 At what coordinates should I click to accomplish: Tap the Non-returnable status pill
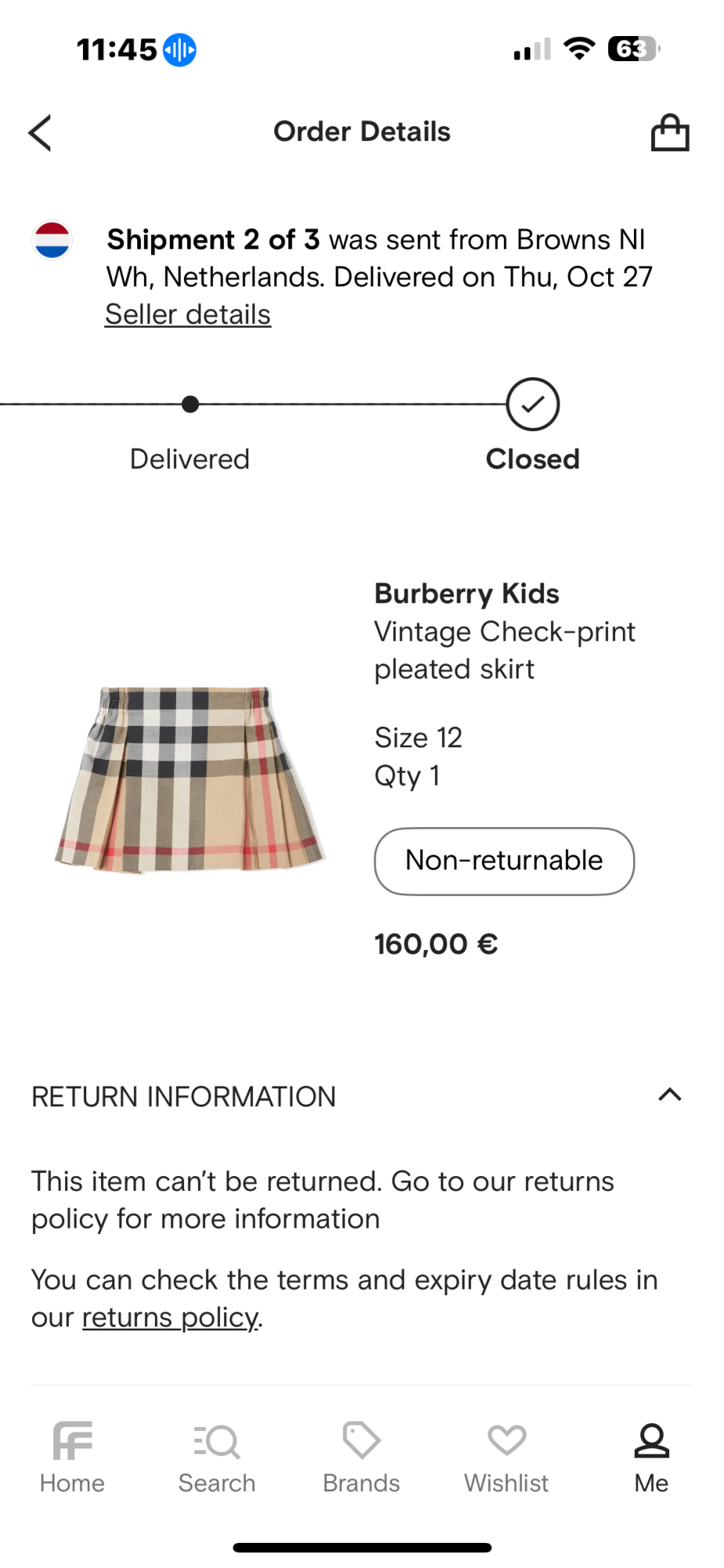point(504,861)
